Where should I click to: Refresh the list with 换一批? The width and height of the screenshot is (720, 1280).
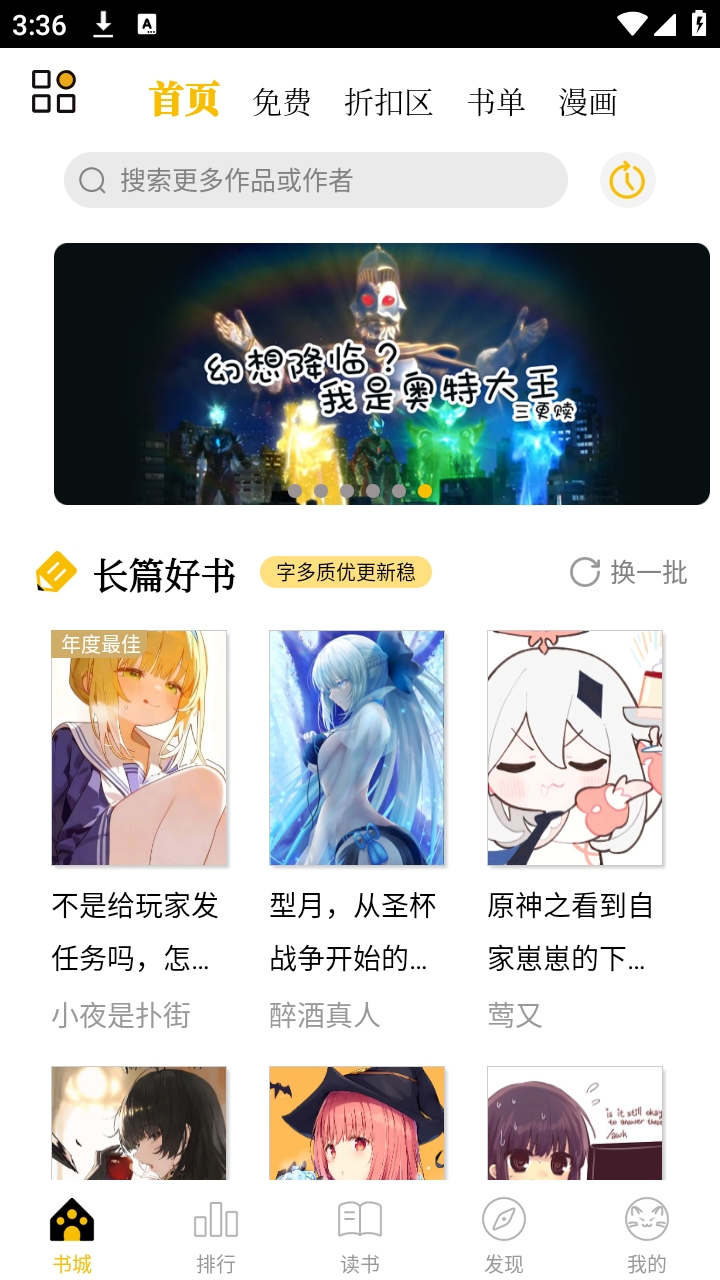[x=629, y=572]
